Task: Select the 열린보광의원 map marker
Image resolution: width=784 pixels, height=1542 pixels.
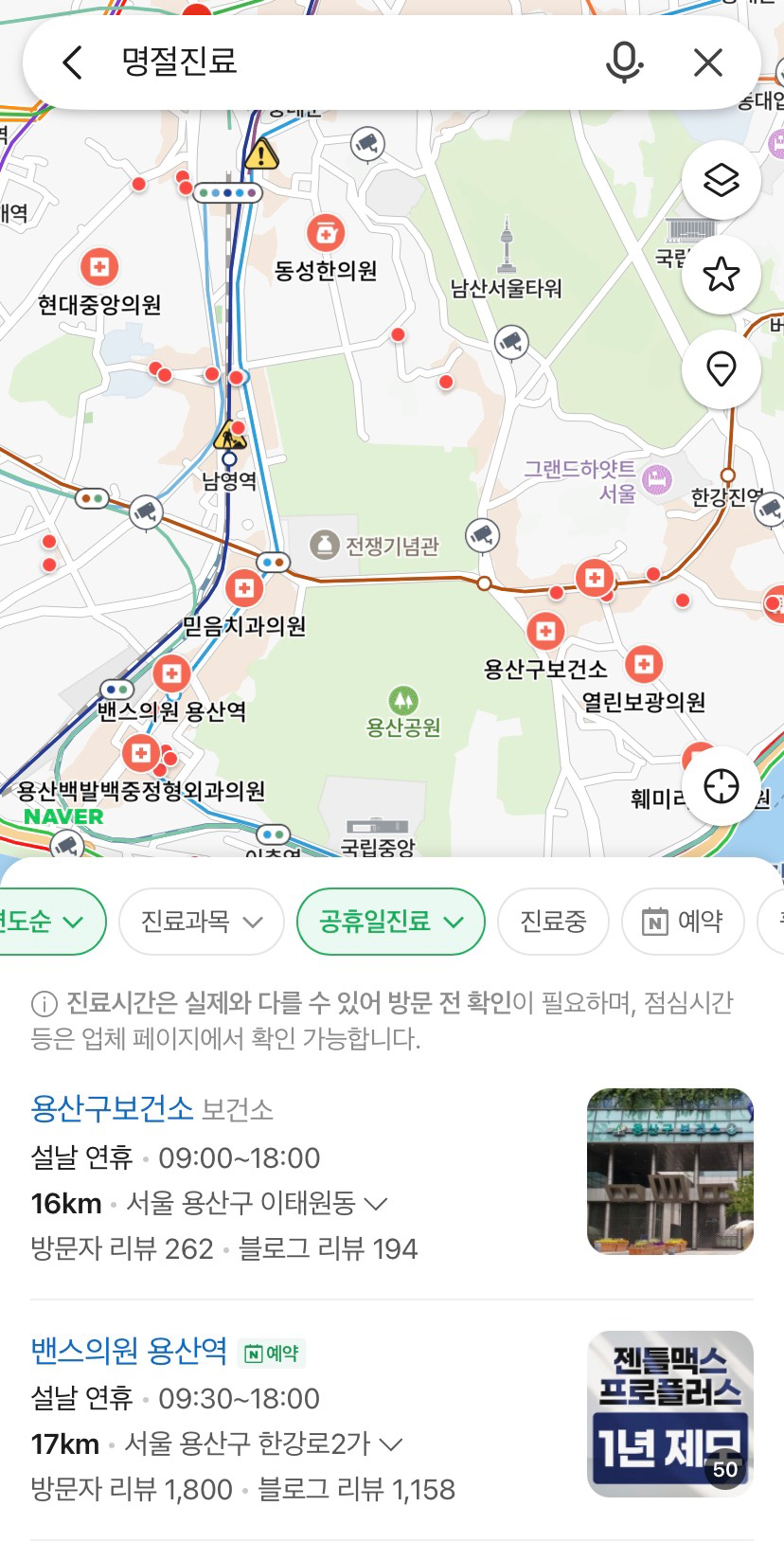Action: pos(644,665)
